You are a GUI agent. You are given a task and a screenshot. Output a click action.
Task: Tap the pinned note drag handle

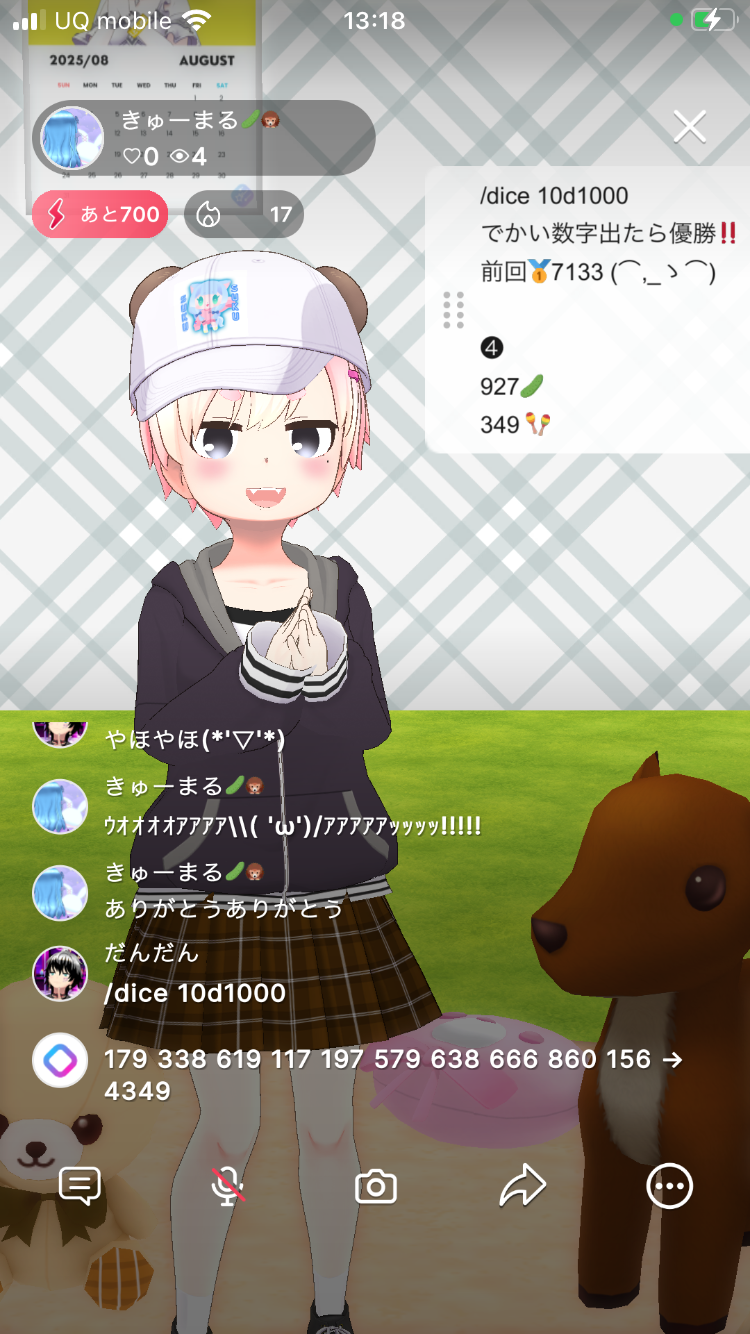[x=453, y=310]
